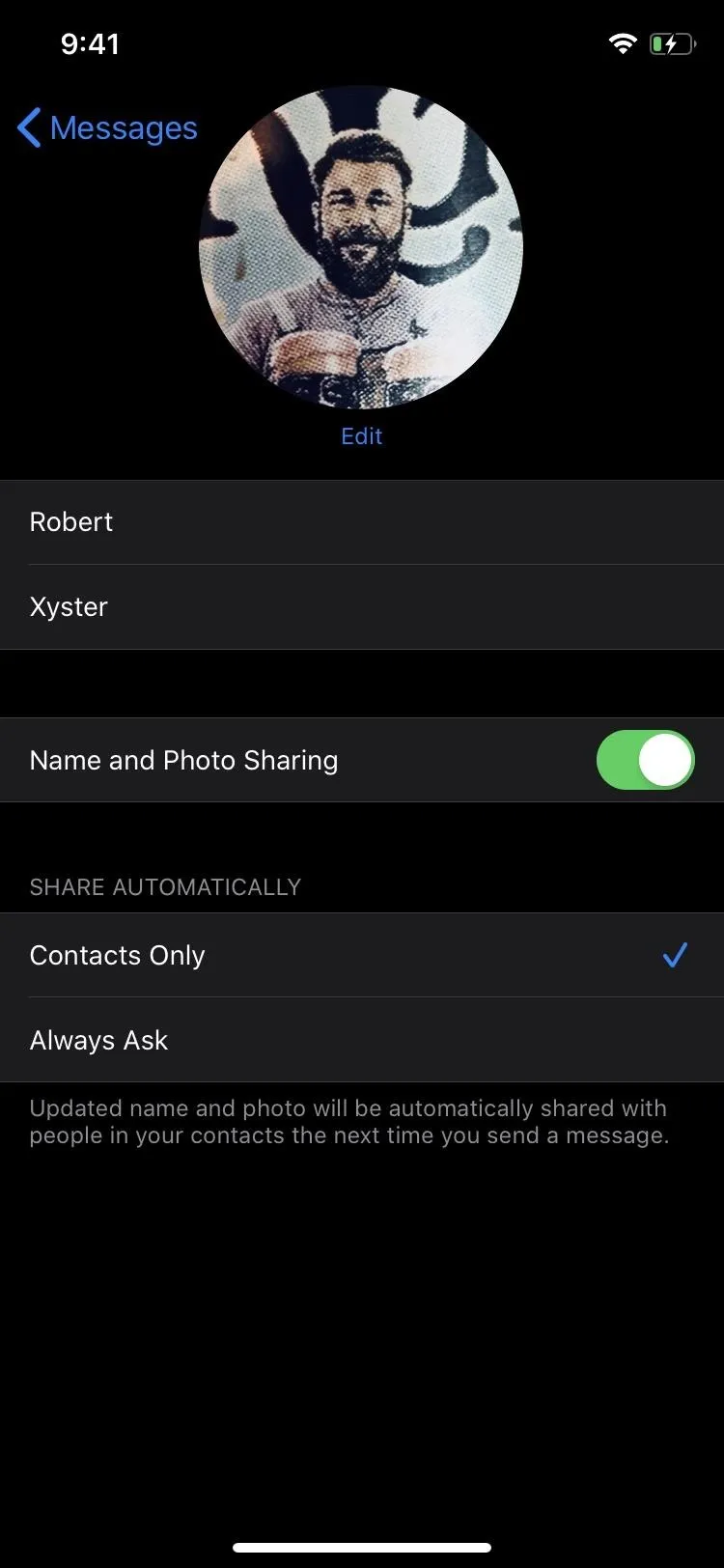Edit the last name field Xyster

pyautogui.click(x=362, y=607)
